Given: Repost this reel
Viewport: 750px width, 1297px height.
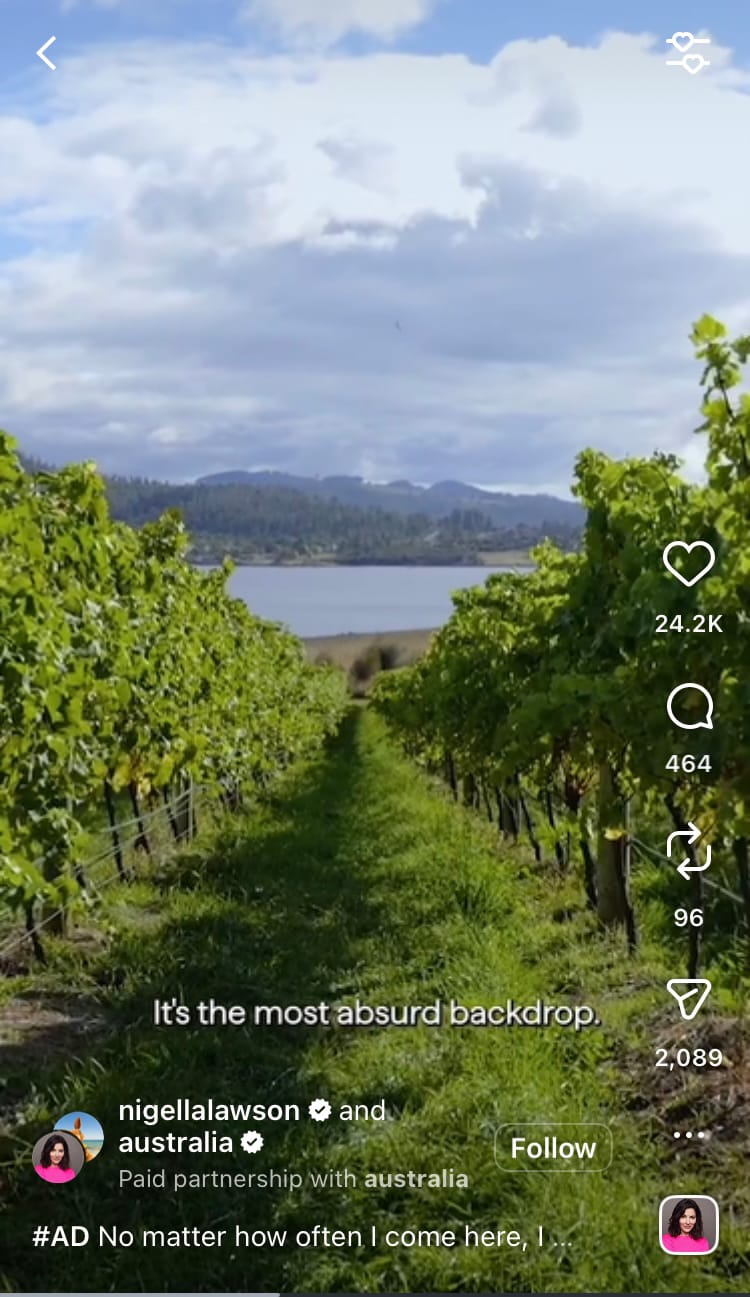Looking at the screenshot, I should tap(689, 851).
